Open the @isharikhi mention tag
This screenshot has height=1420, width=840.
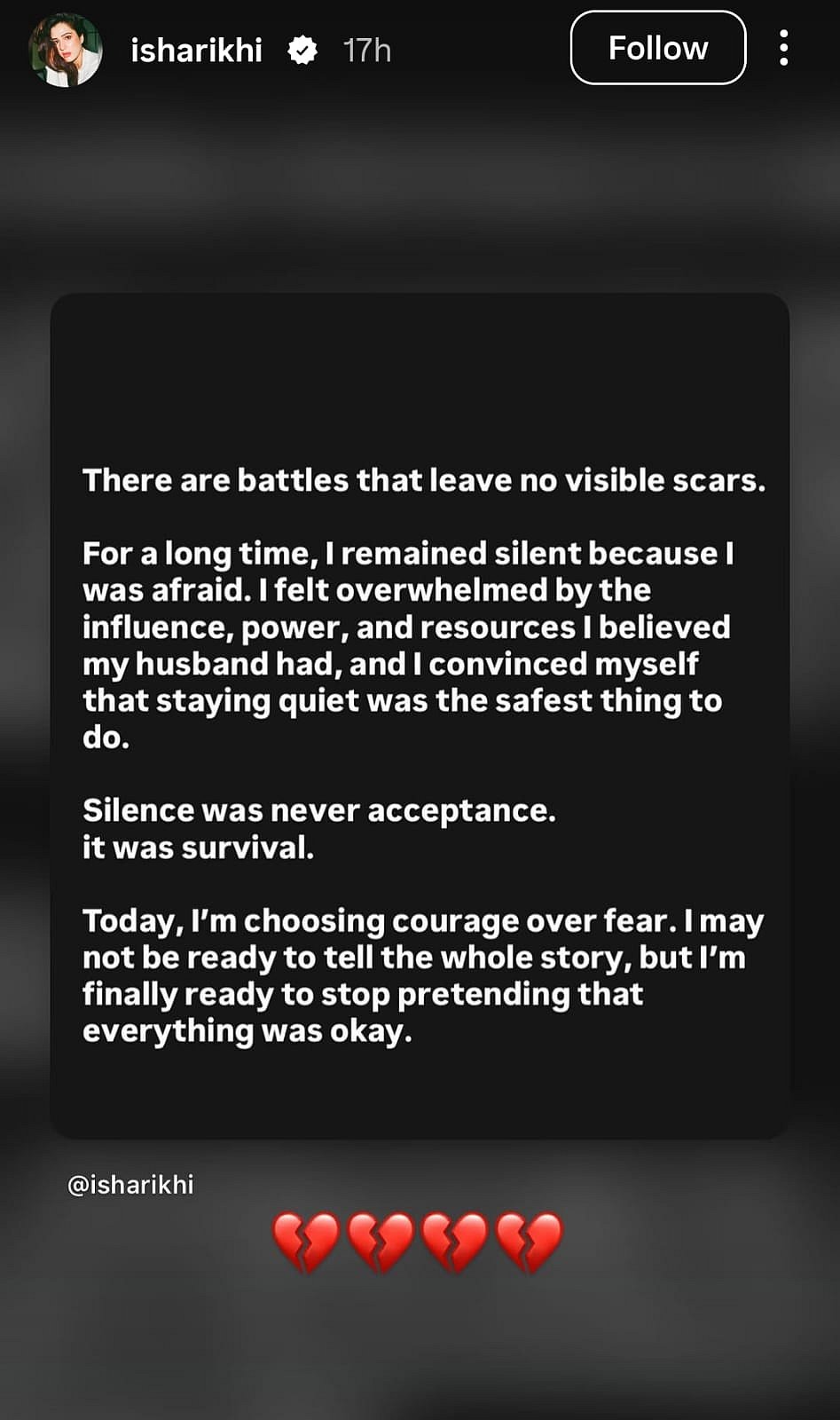click(x=130, y=1185)
